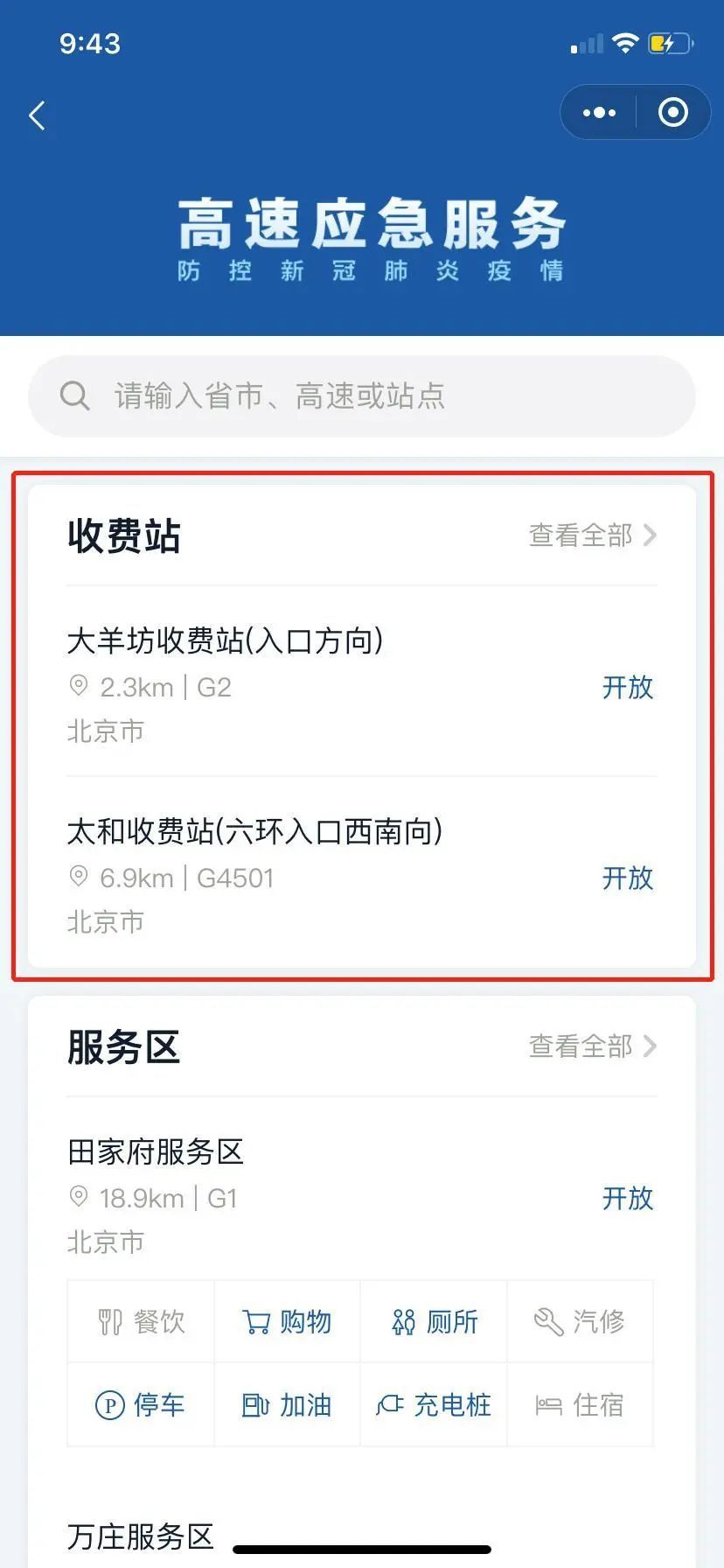Go back using the top-left arrow

pos(37,115)
